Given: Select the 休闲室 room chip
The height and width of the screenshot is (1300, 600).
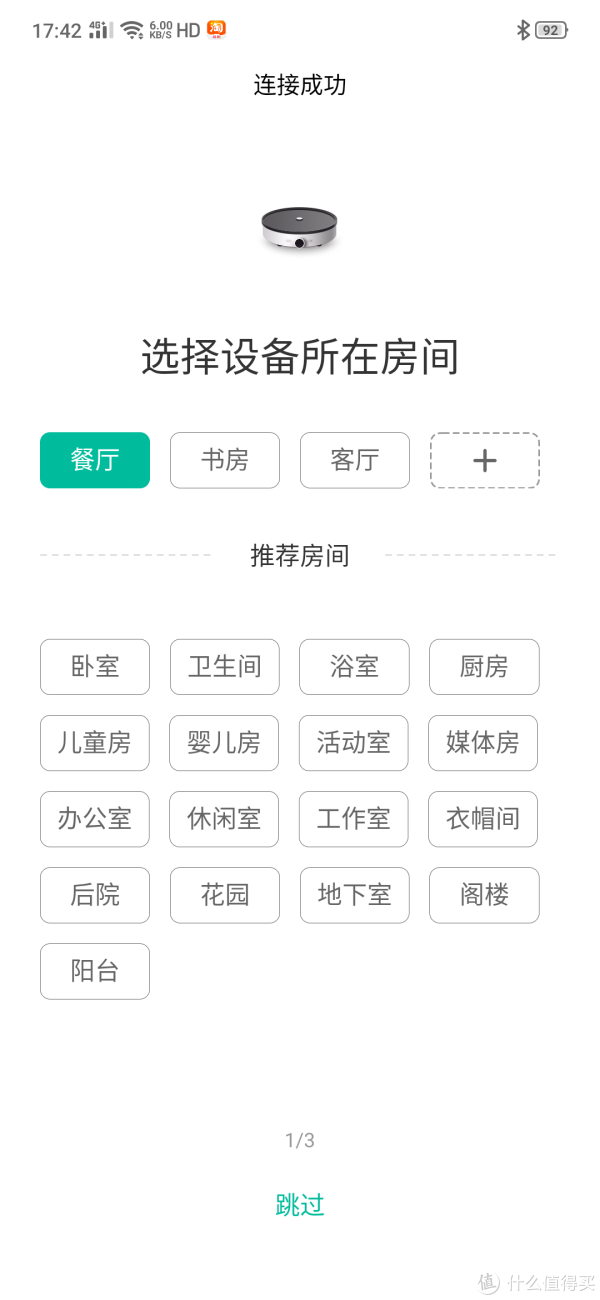Looking at the screenshot, I should (x=224, y=819).
